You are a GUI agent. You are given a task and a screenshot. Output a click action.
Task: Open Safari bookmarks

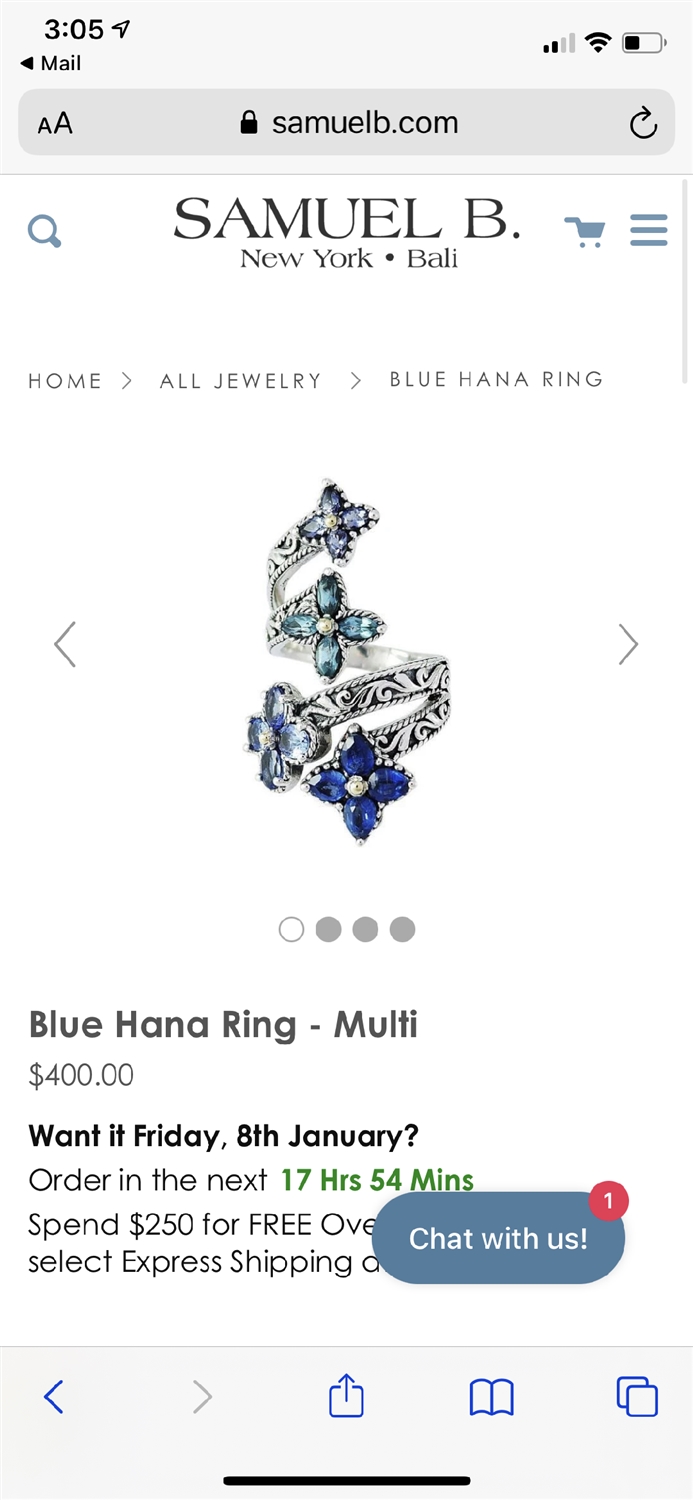[491, 1396]
